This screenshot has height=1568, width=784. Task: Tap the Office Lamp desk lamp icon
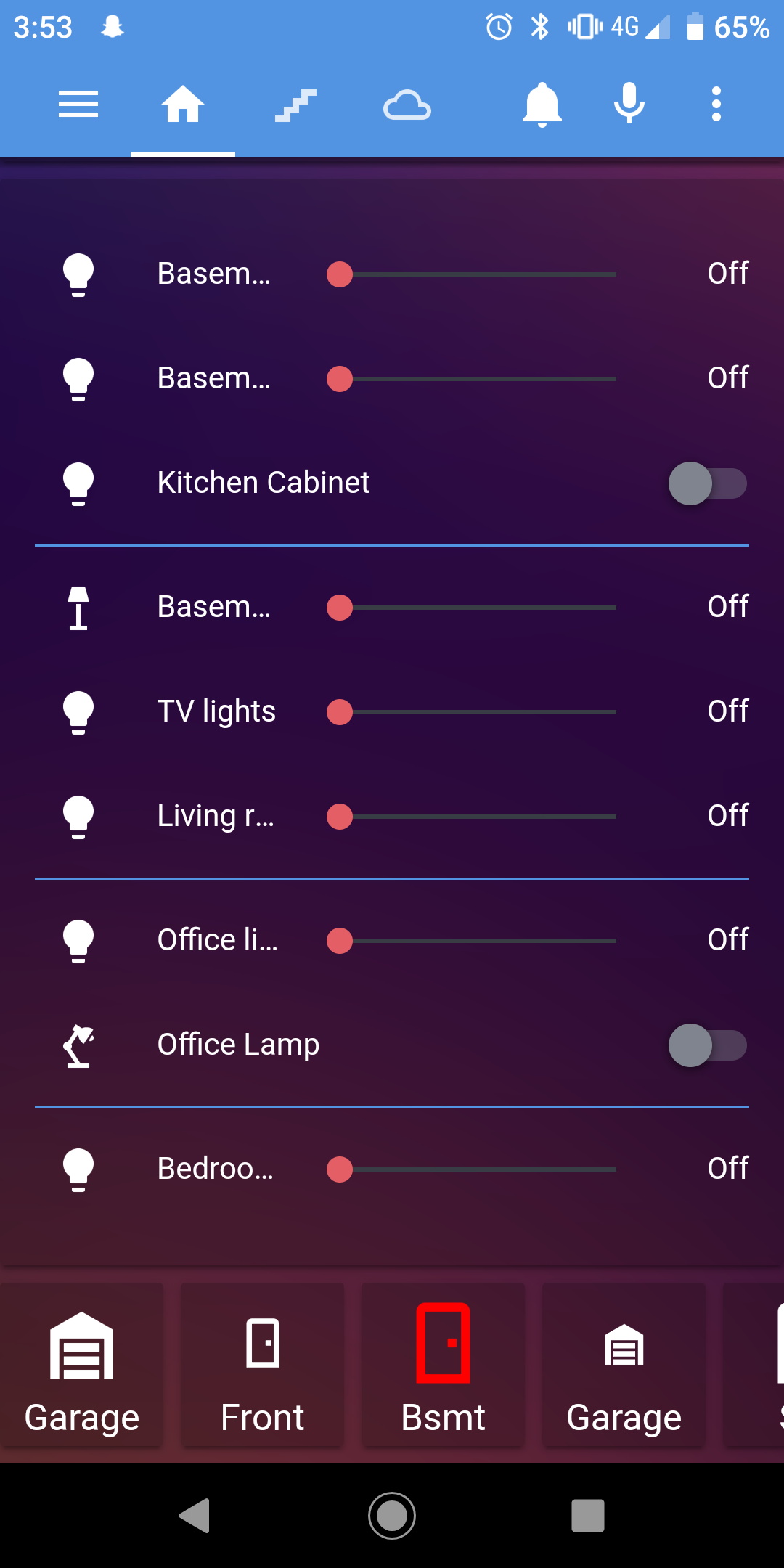(80, 1045)
